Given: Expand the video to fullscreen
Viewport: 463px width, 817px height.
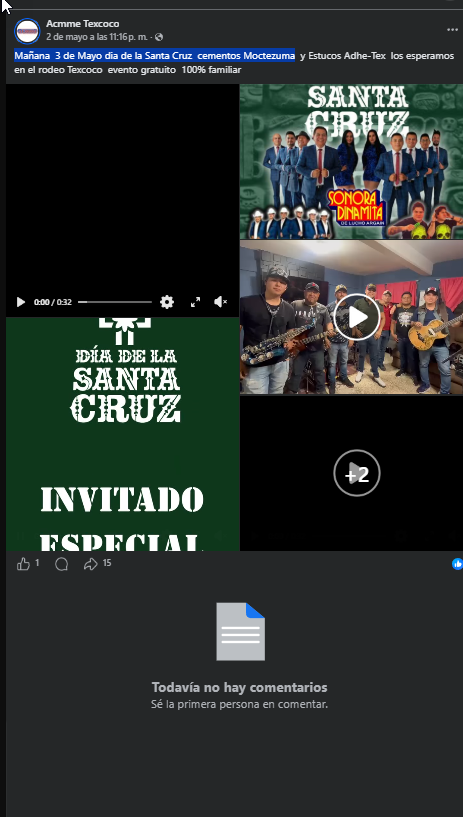Looking at the screenshot, I should (195, 302).
